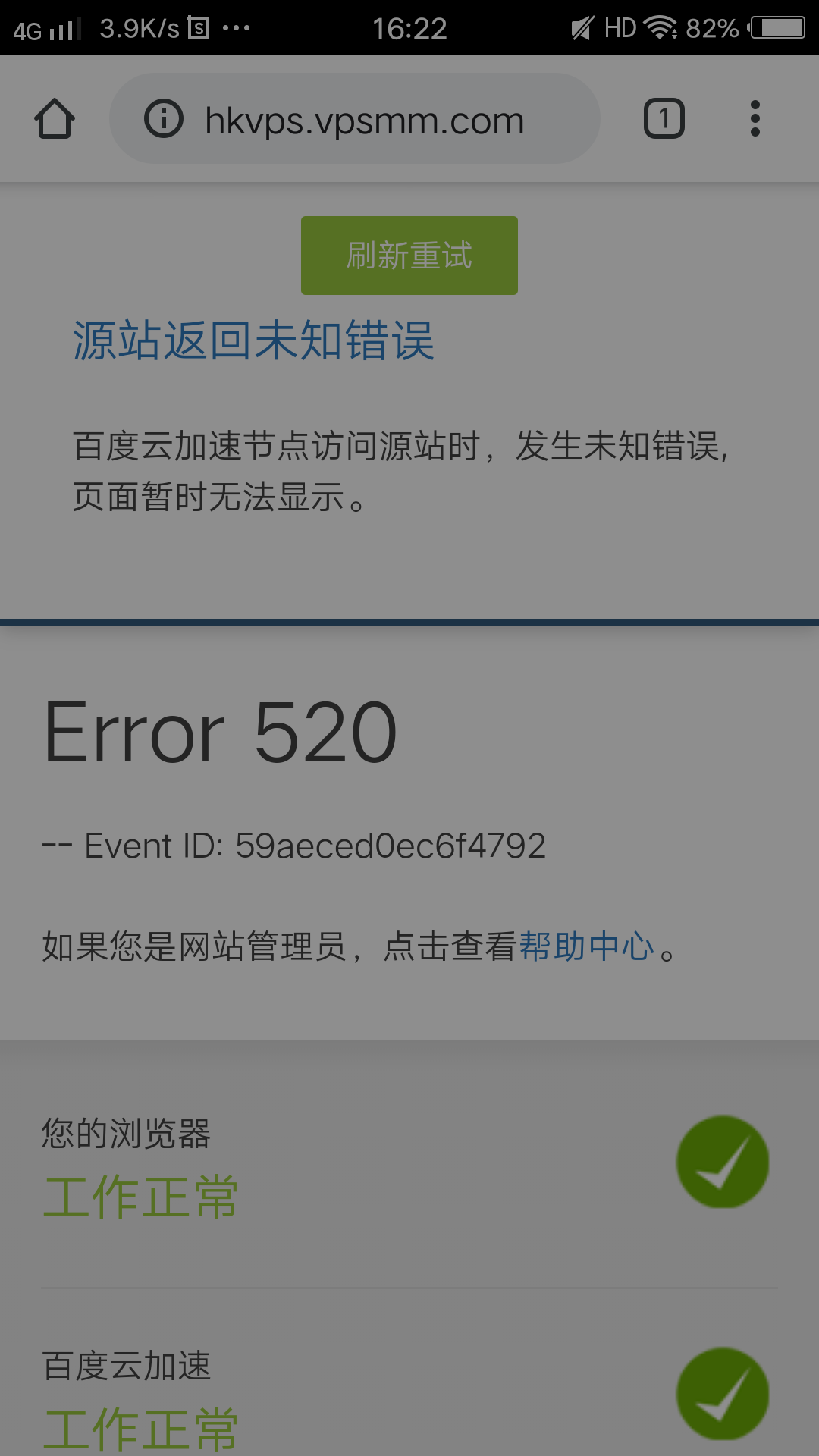Viewport: 819px width, 1456px height.
Task: Open the browser overflow menu
Action: tap(755, 119)
